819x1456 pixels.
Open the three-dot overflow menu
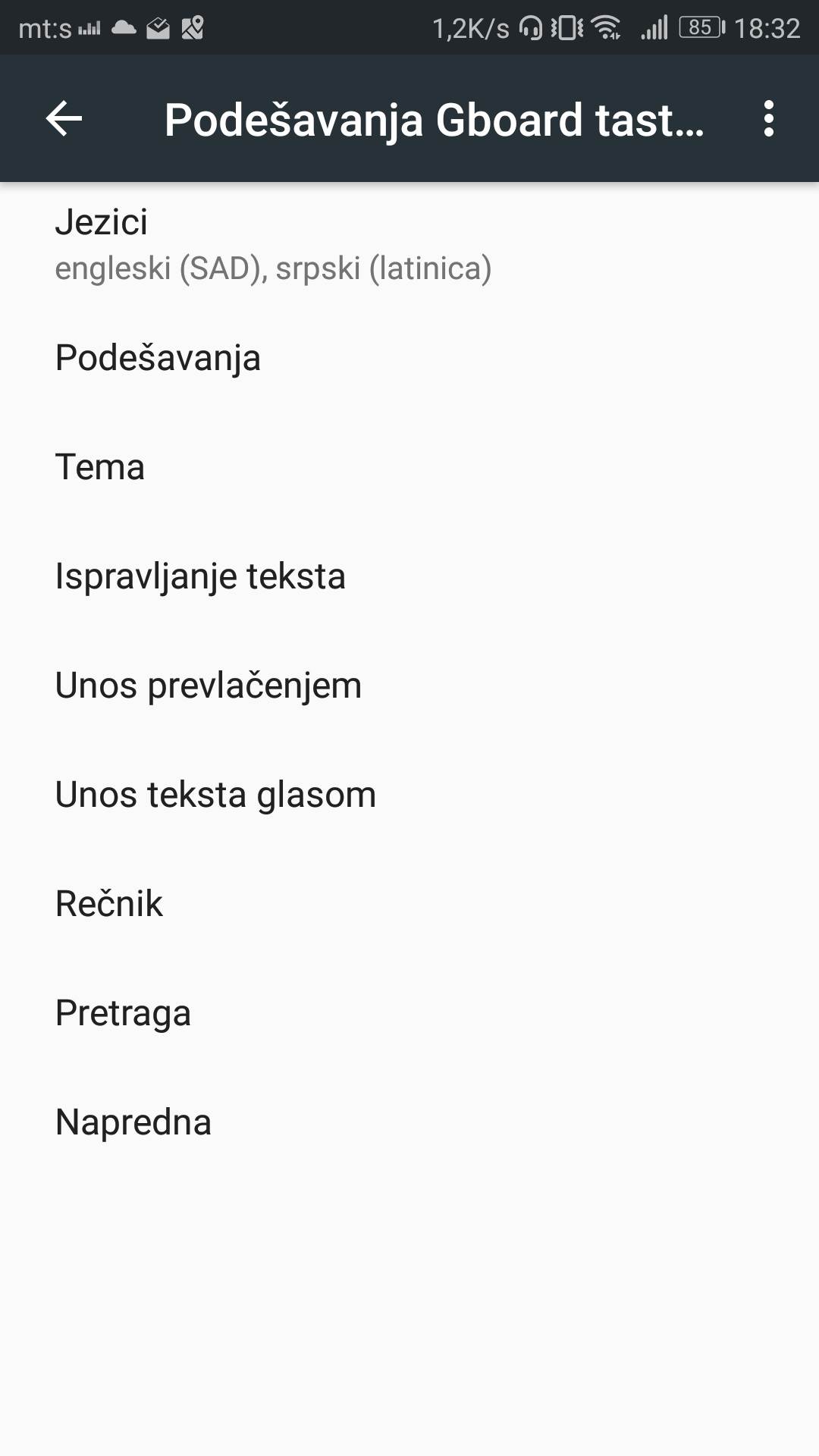point(770,118)
